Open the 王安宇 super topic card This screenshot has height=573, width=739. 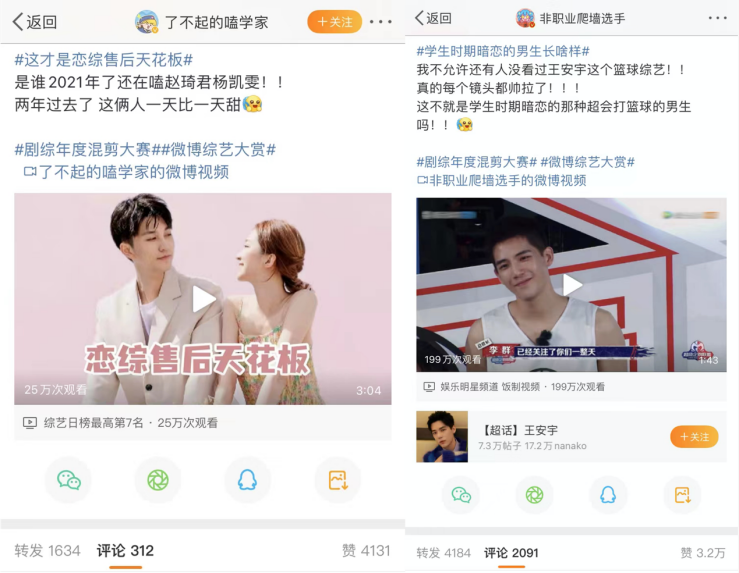(x=540, y=437)
